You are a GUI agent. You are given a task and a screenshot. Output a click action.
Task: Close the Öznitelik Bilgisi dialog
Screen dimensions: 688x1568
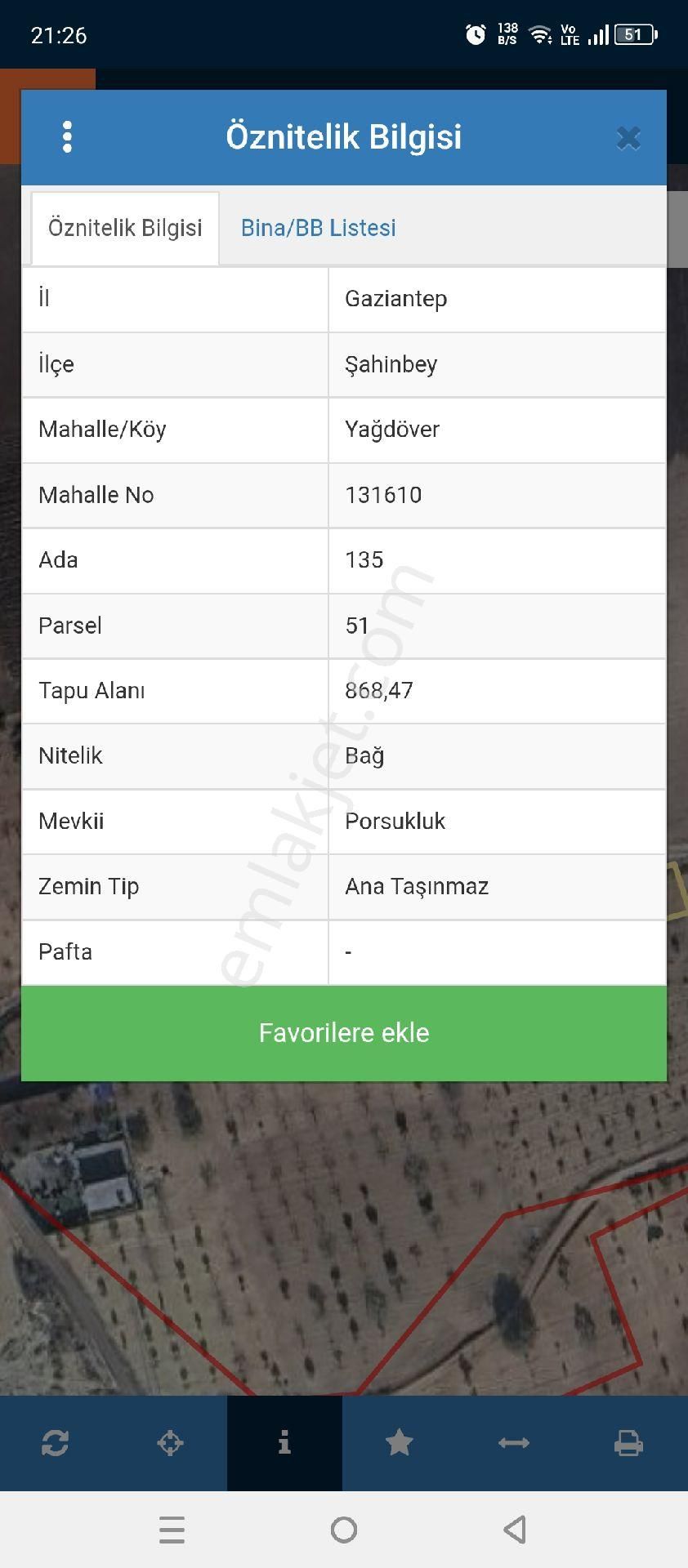pyautogui.click(x=628, y=137)
